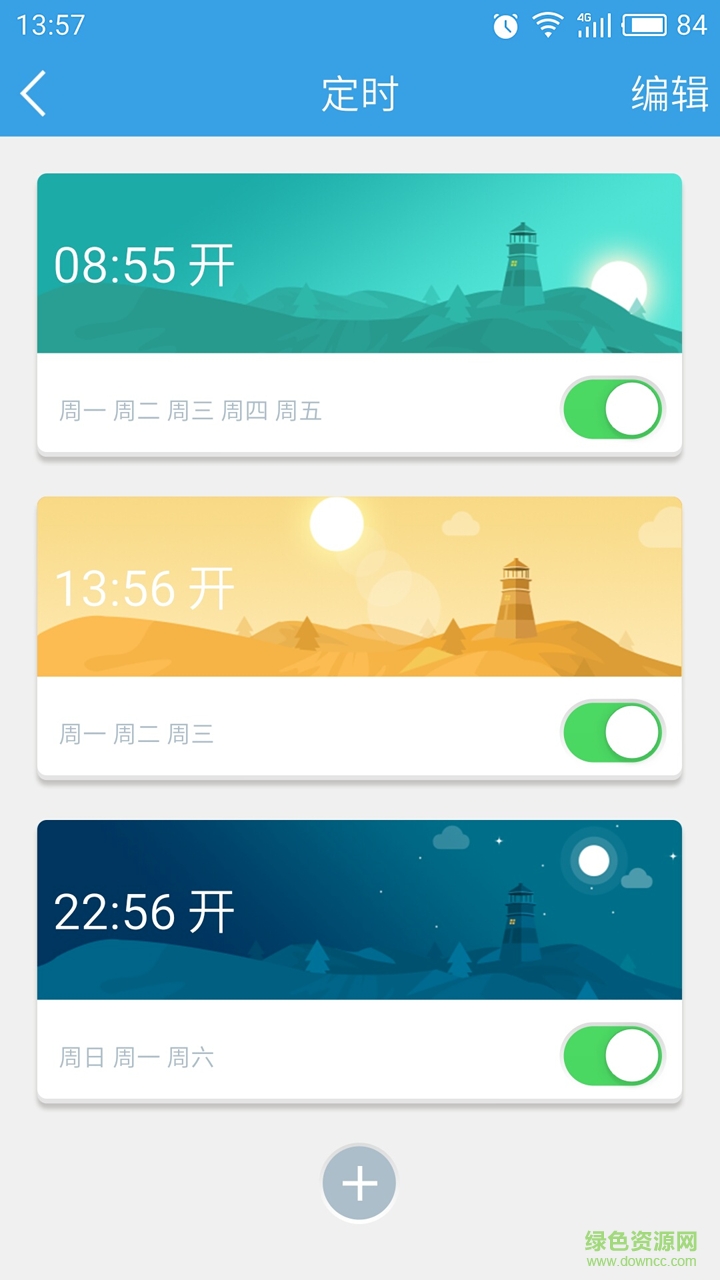This screenshot has width=720, height=1280.
Task: Turn off the 22:56 alarm switch
Action: point(612,1055)
